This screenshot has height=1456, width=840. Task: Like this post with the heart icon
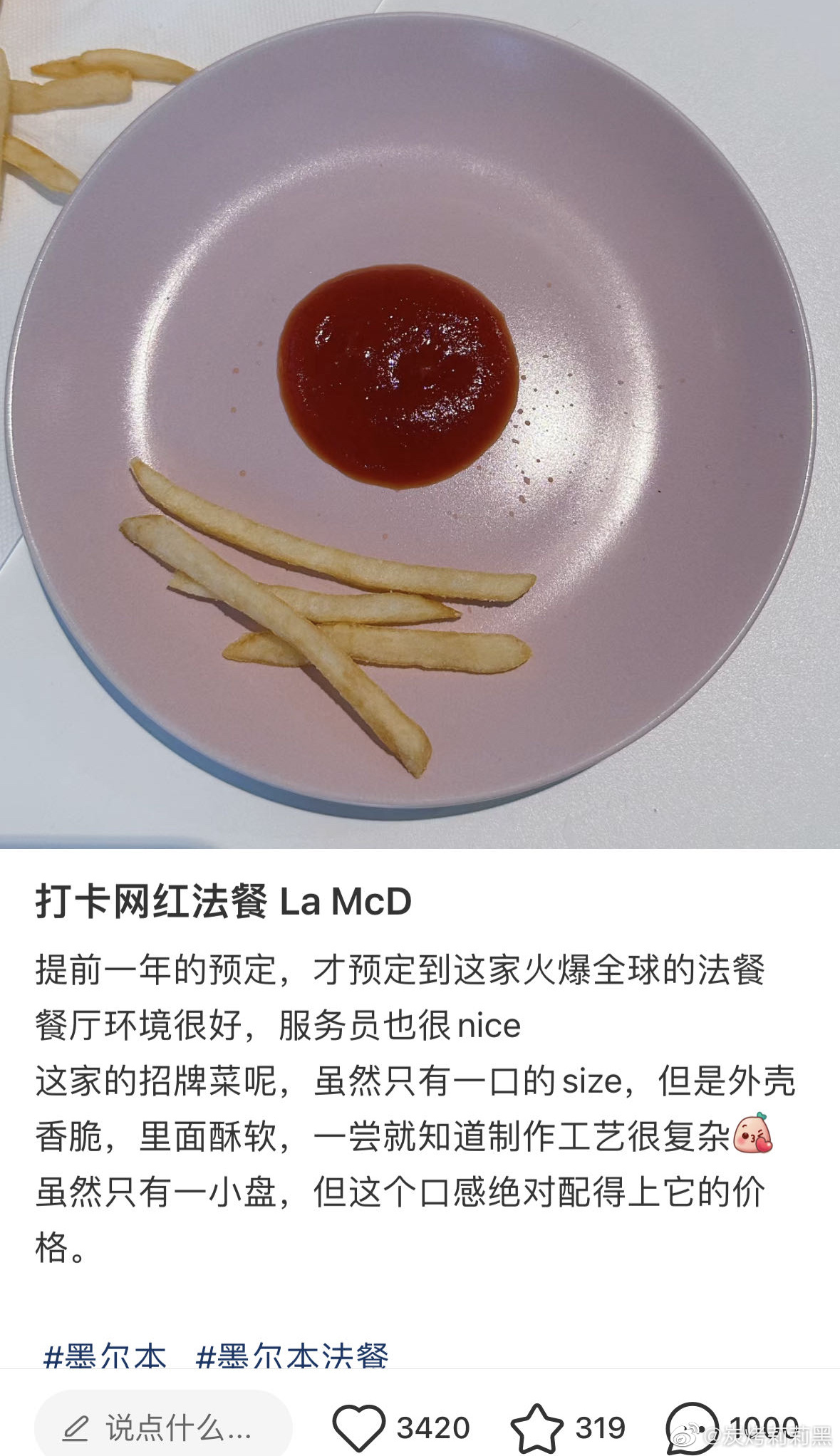pos(359,1427)
